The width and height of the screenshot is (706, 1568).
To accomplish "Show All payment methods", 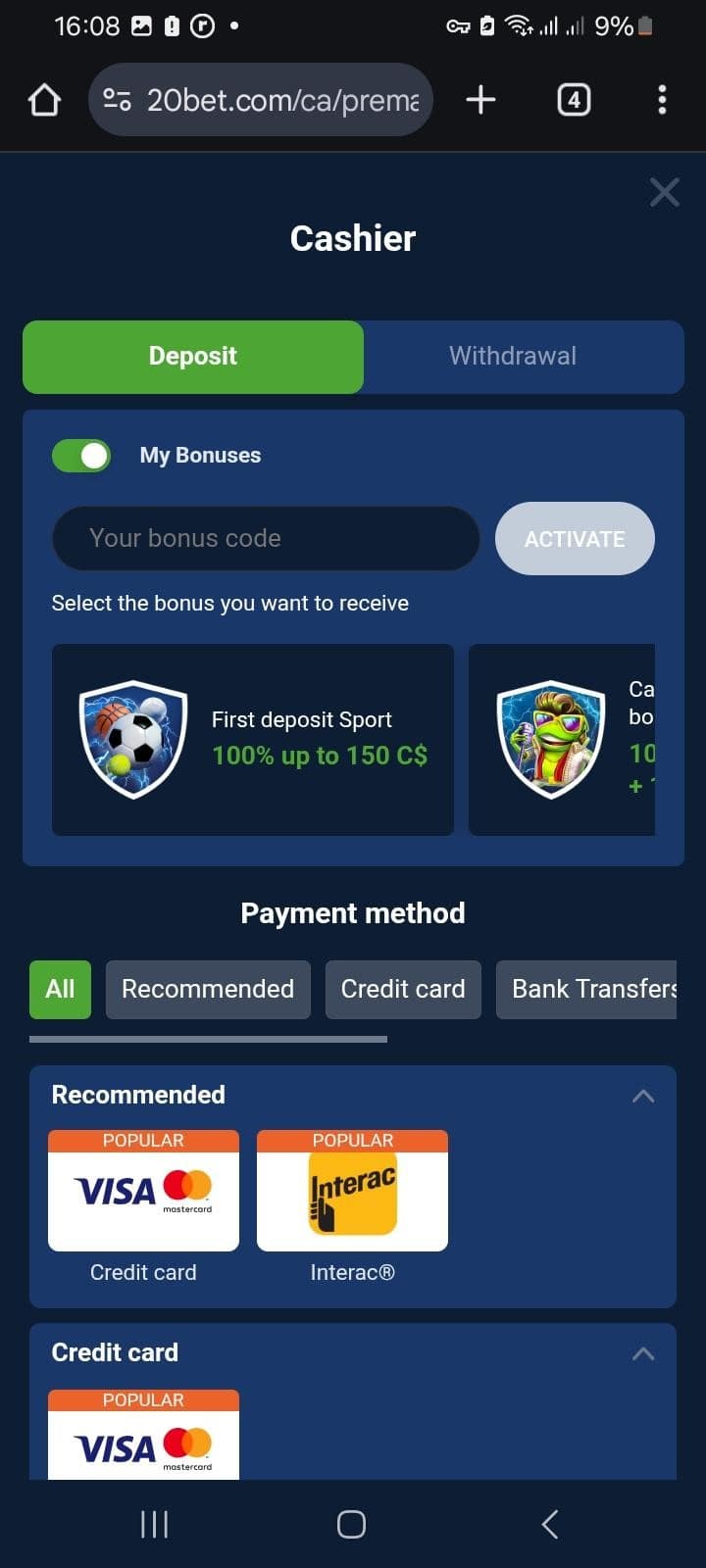I will [x=60, y=990].
